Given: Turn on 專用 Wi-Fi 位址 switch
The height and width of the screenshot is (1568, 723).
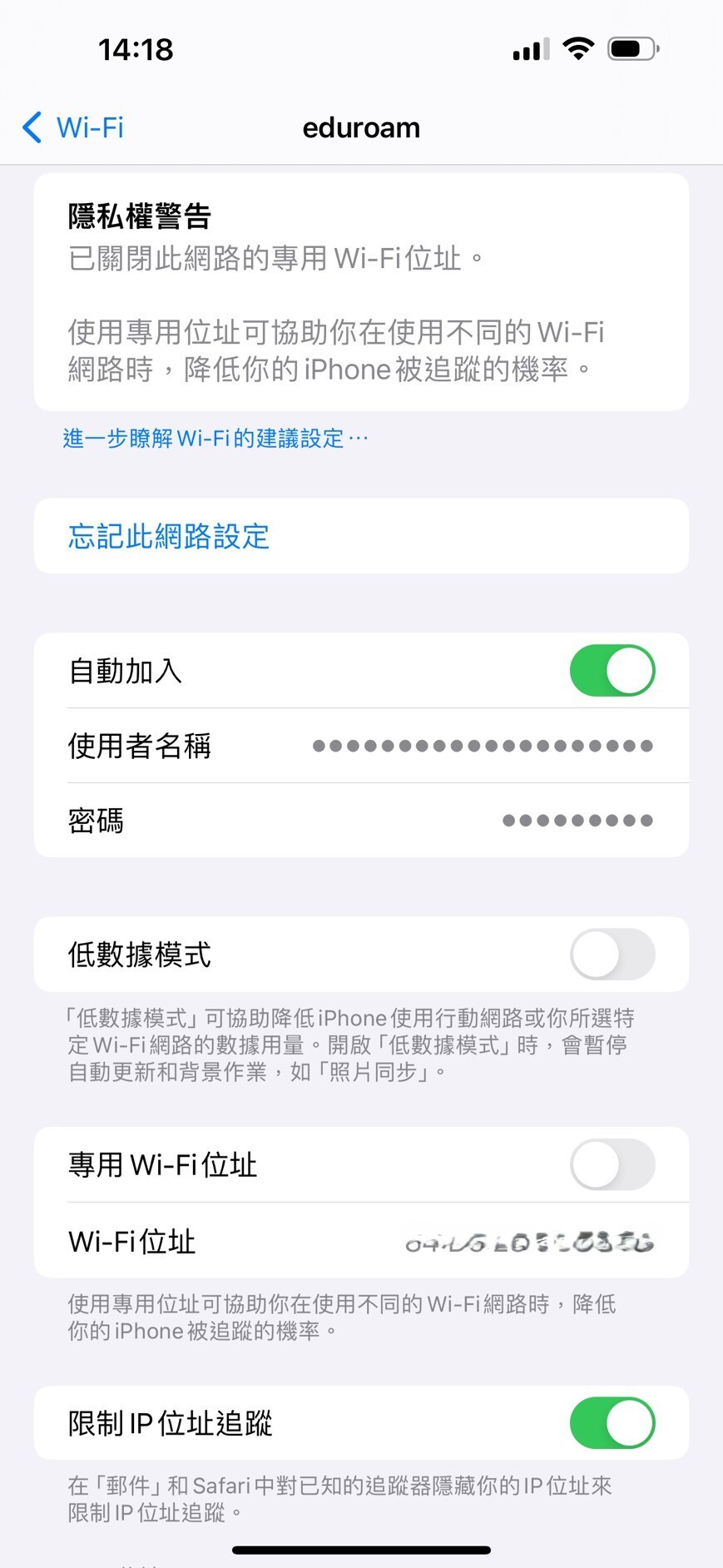Looking at the screenshot, I should (612, 1164).
